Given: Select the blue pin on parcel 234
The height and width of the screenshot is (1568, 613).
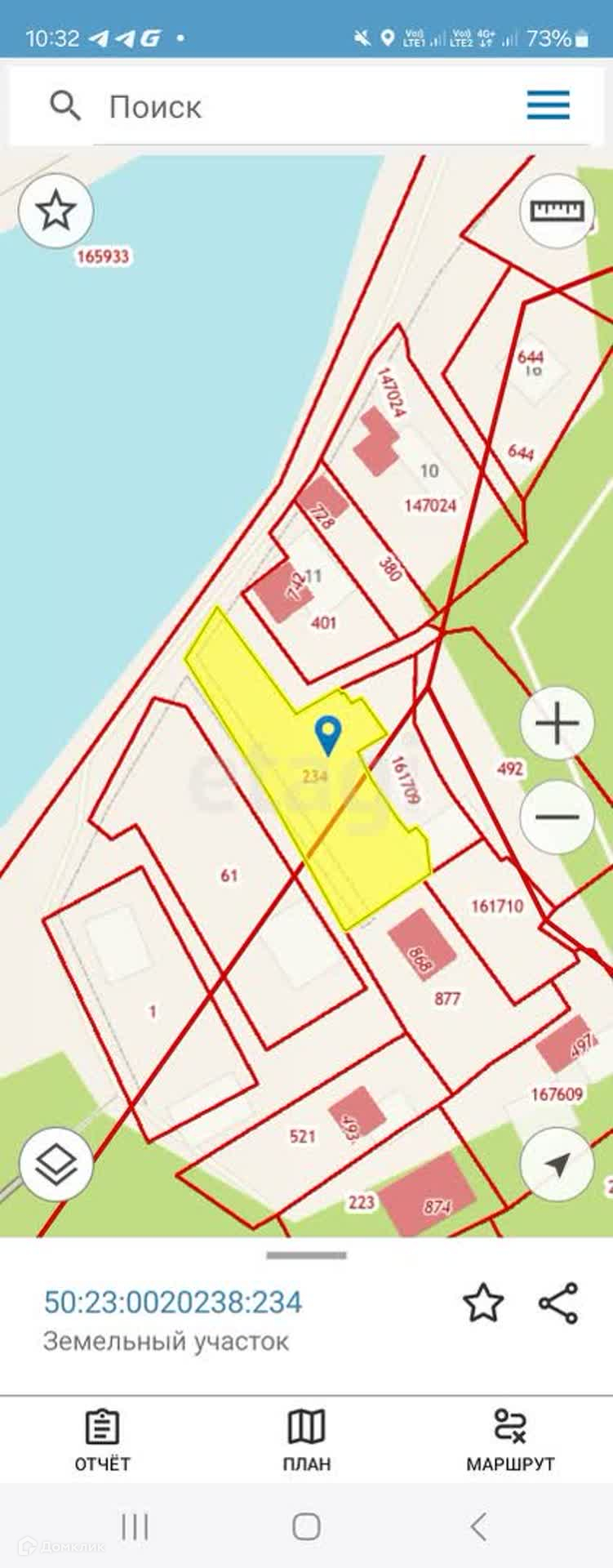Looking at the screenshot, I should pos(328,734).
